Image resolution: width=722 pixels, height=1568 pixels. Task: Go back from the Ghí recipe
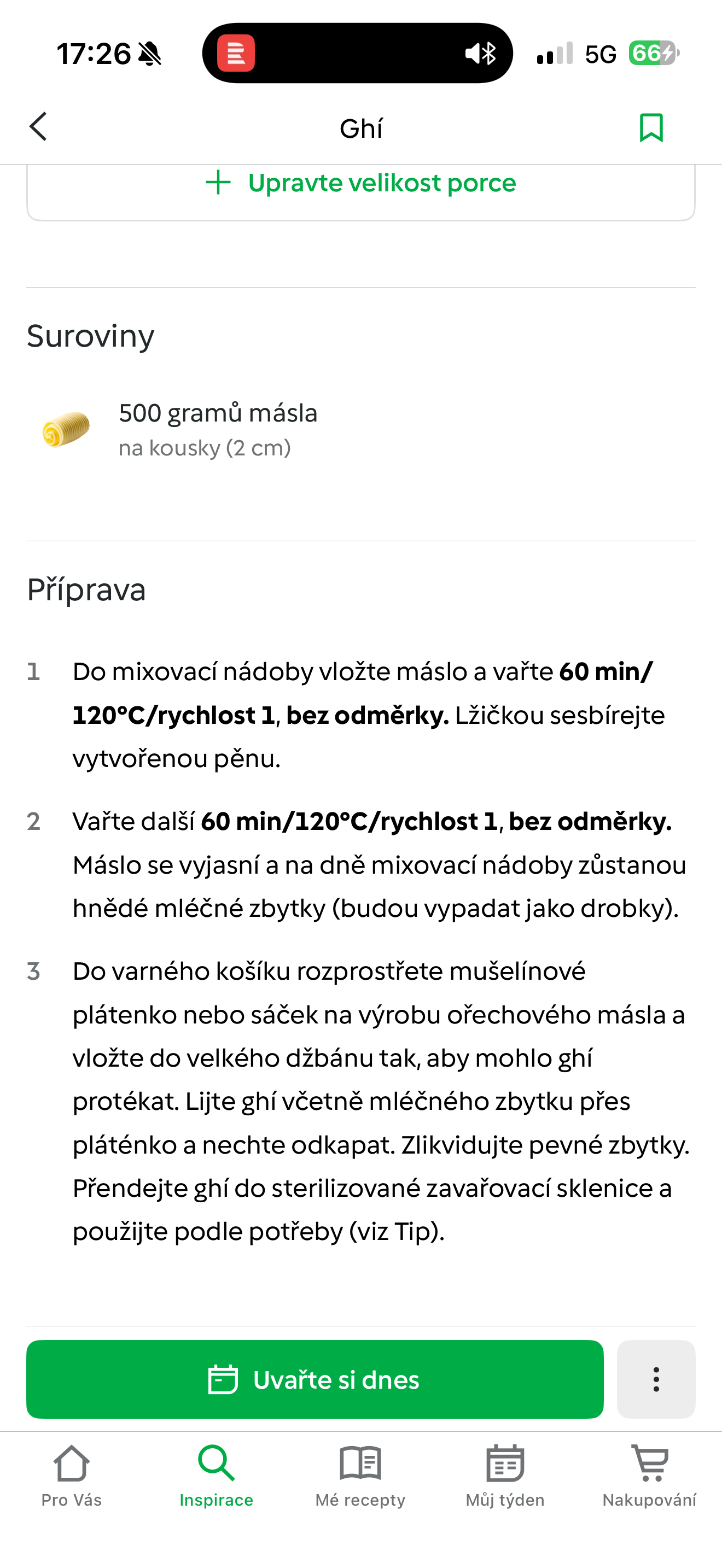[x=38, y=127]
